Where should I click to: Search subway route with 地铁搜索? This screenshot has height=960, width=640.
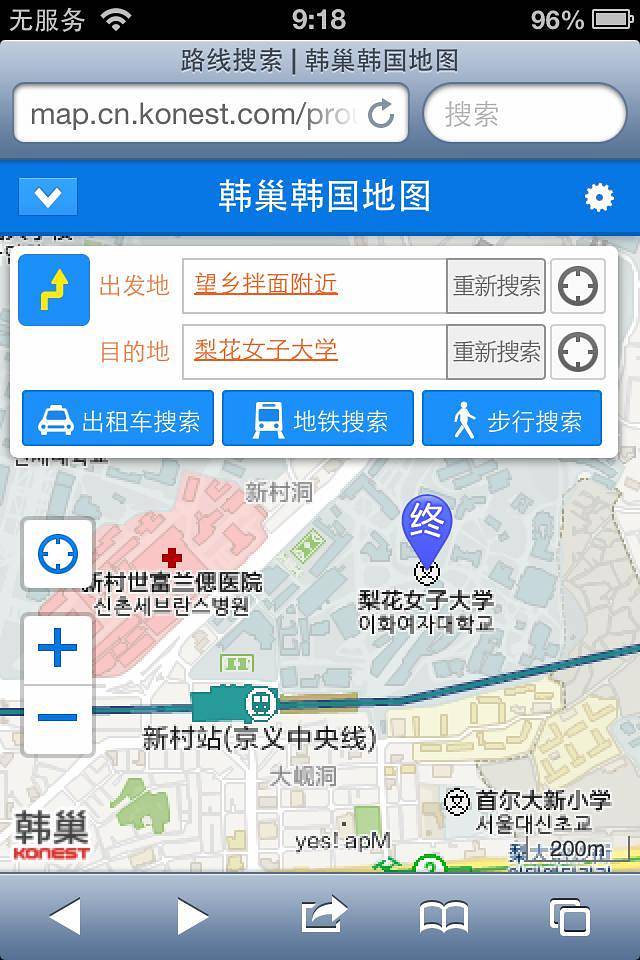[318, 421]
